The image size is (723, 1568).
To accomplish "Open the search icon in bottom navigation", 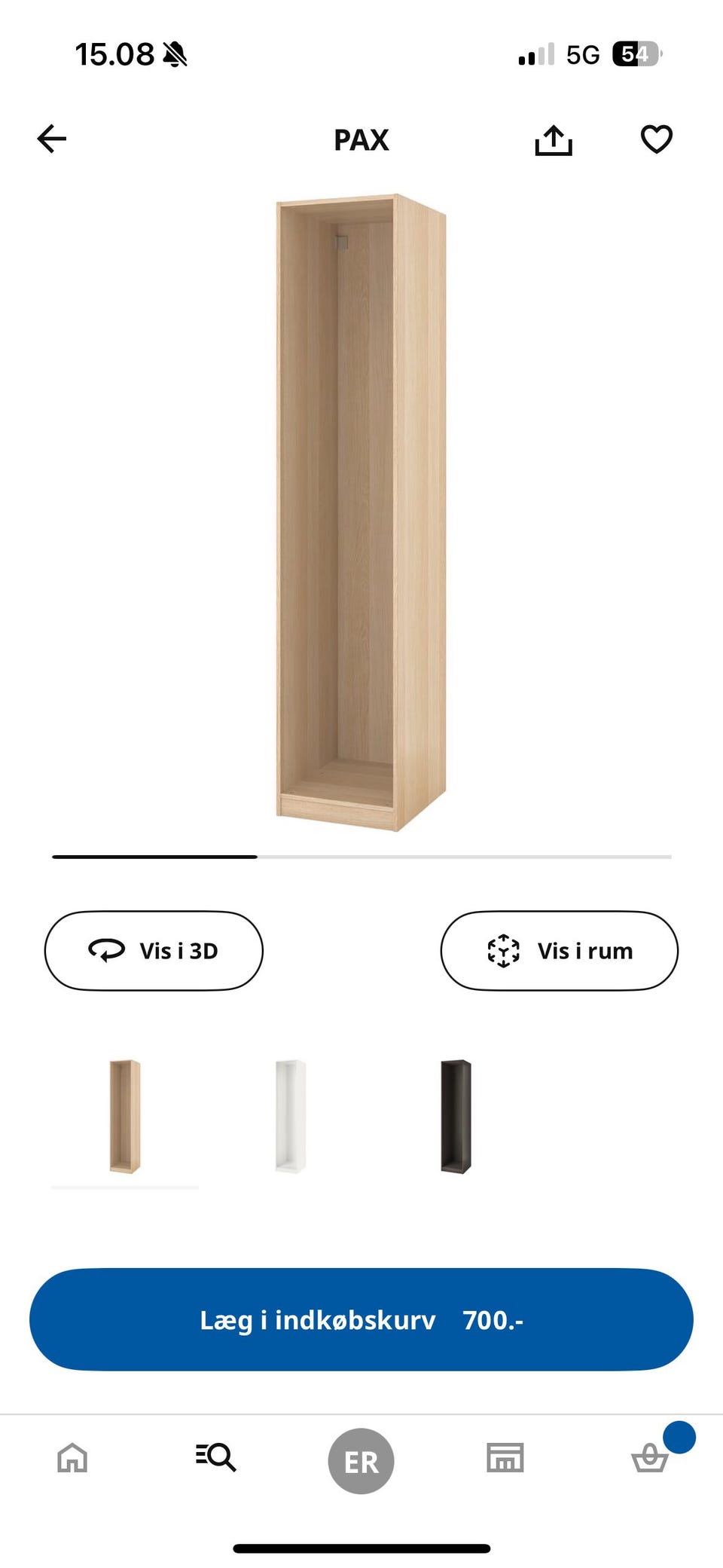I will pos(216,1457).
